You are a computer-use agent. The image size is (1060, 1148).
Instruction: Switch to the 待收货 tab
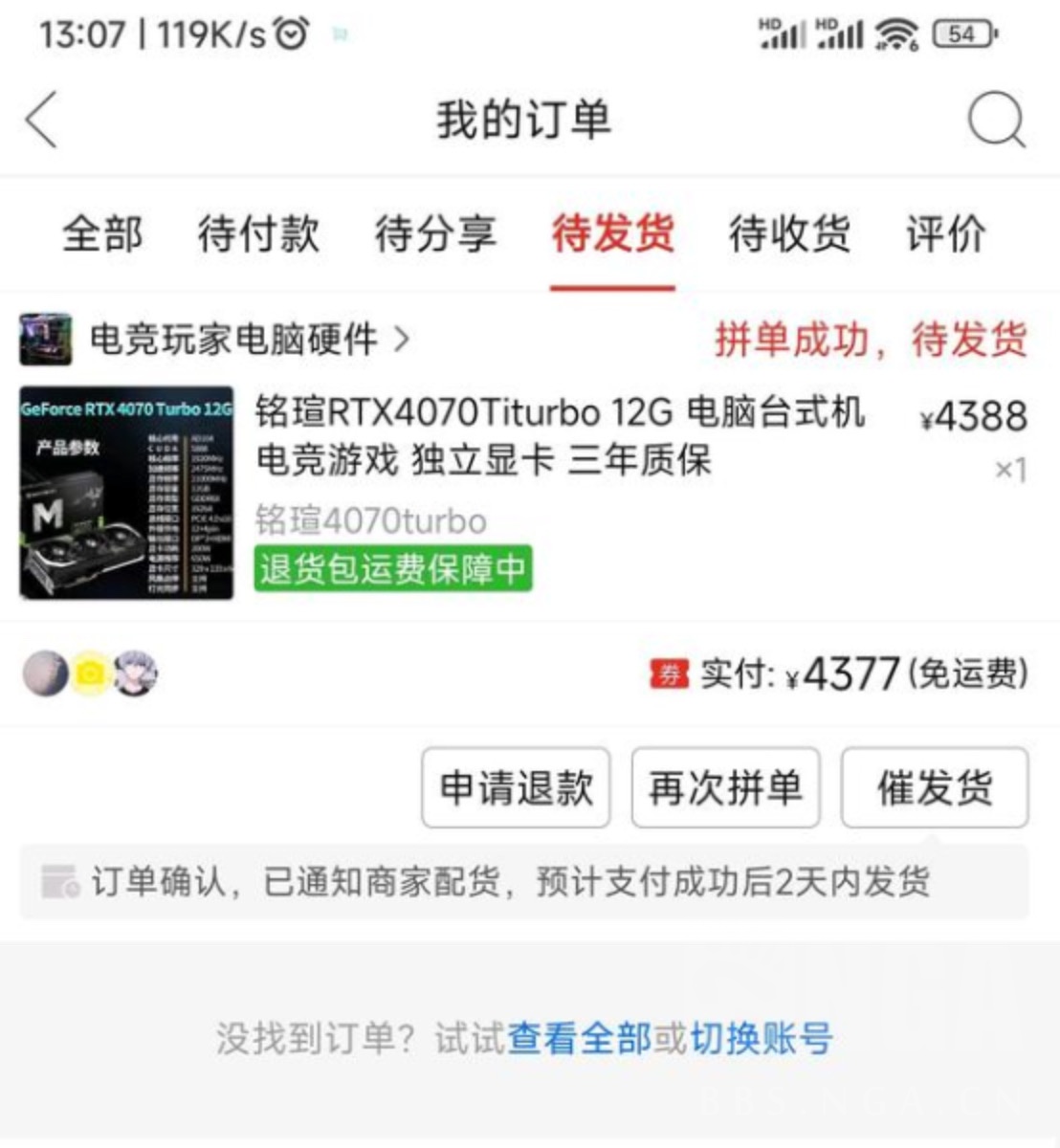[x=786, y=235]
